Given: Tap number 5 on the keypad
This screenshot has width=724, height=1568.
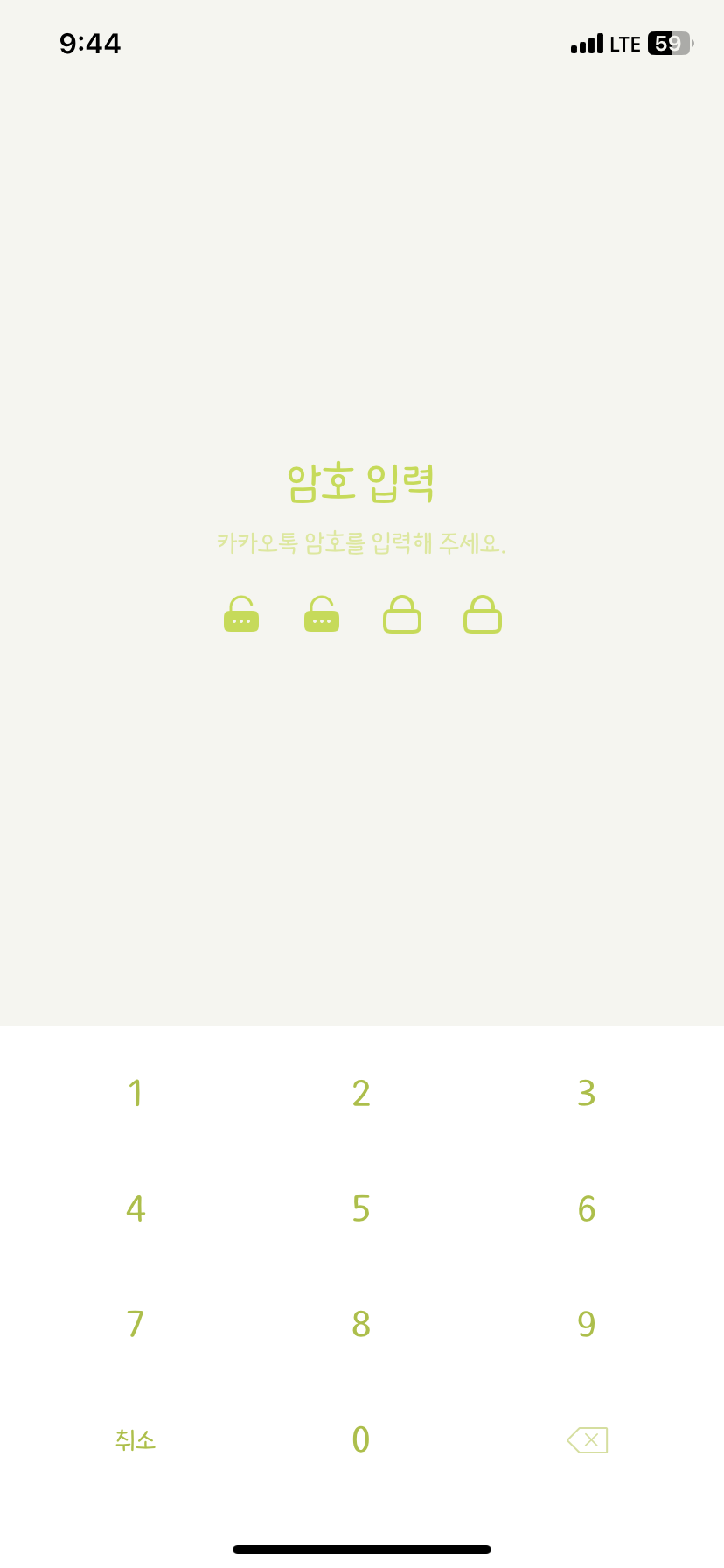Looking at the screenshot, I should [361, 1208].
